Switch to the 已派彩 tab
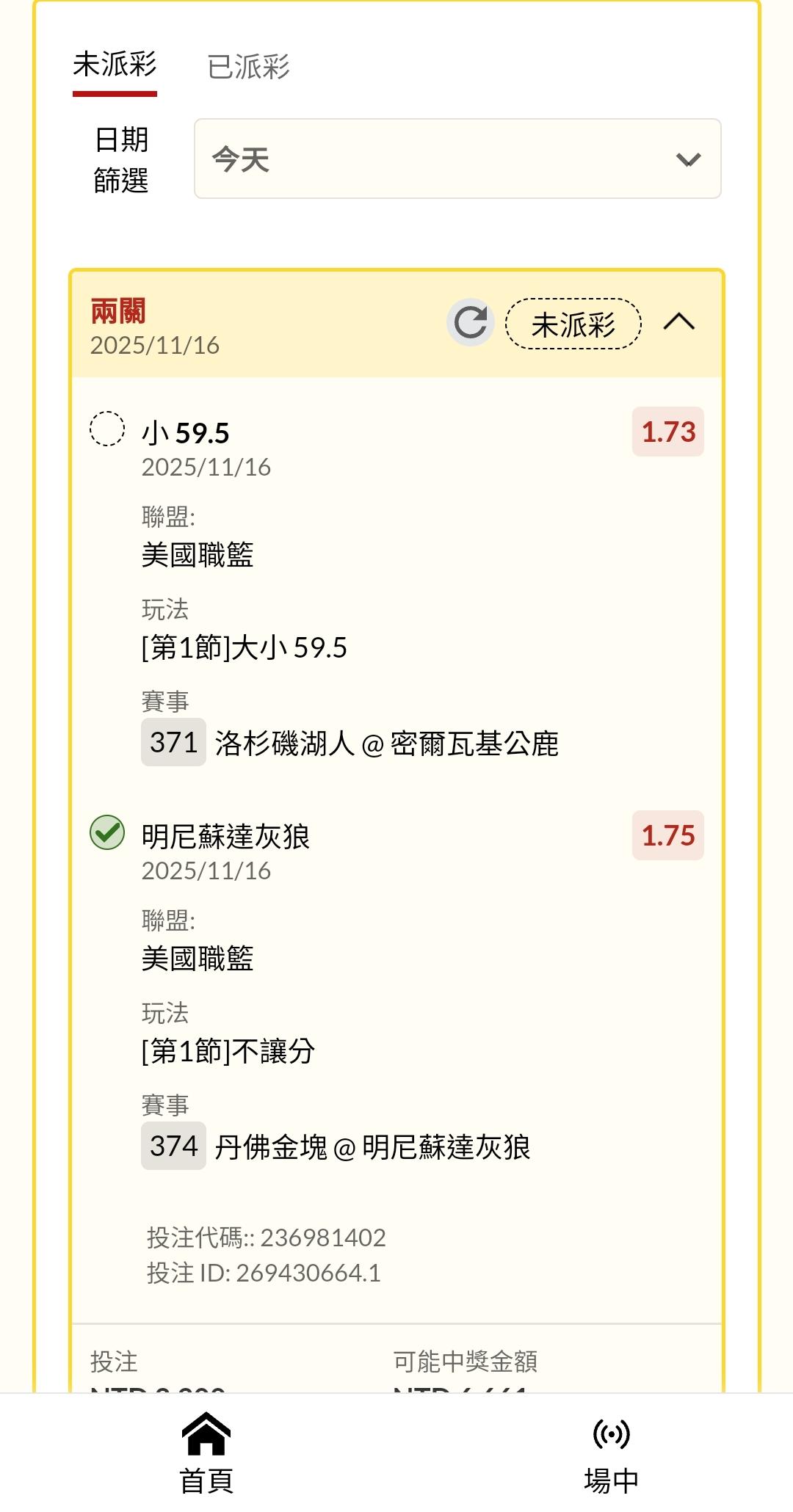This screenshot has width=793, height=1512. point(248,67)
